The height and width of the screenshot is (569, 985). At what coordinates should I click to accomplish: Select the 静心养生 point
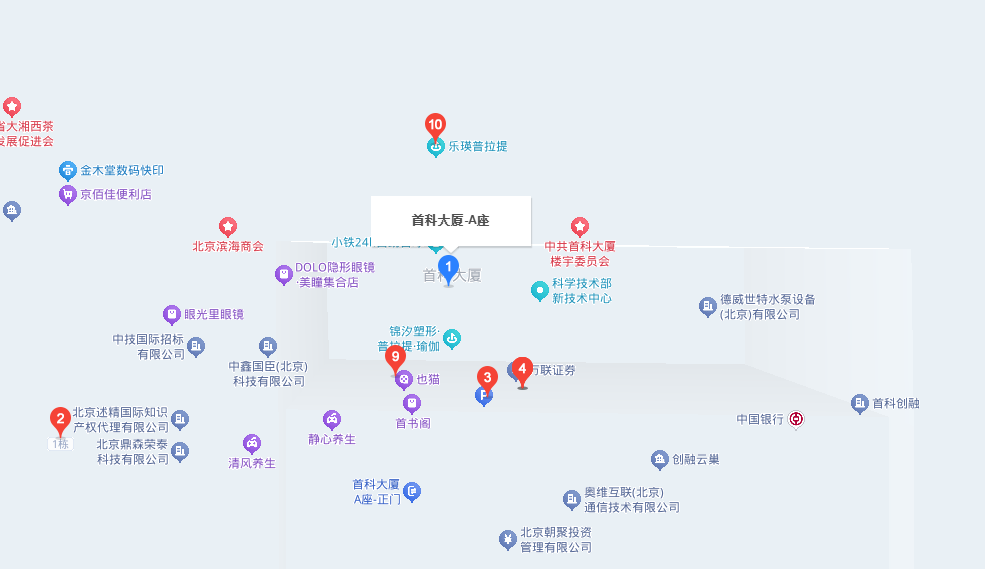(332, 420)
